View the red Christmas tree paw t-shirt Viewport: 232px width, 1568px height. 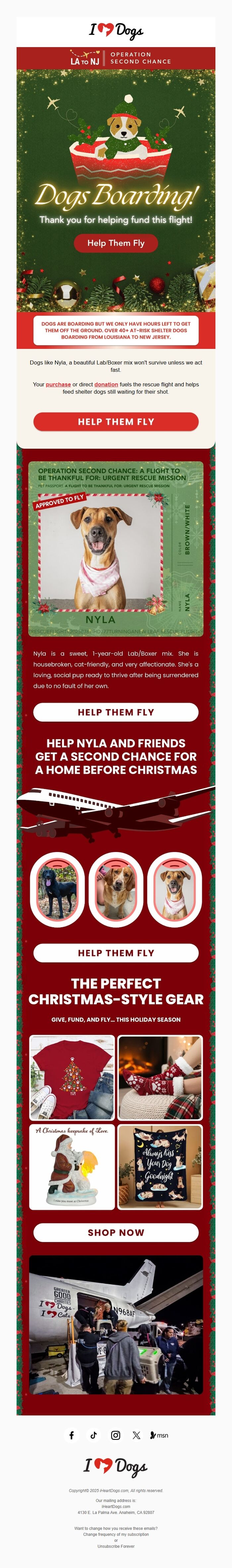pos(73,1078)
